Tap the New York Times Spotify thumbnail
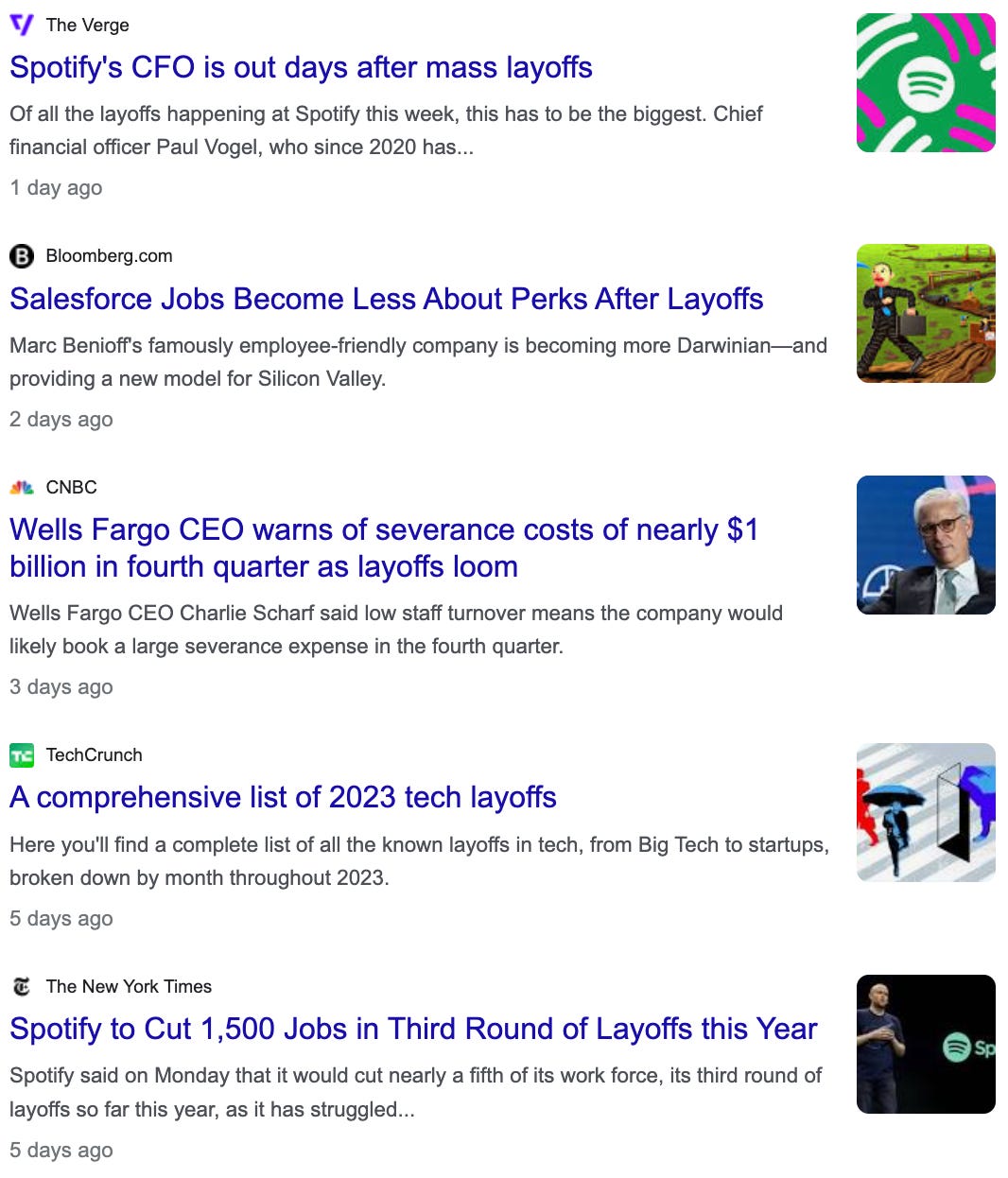Screen dimensions: 1008x1178 point(925,1044)
